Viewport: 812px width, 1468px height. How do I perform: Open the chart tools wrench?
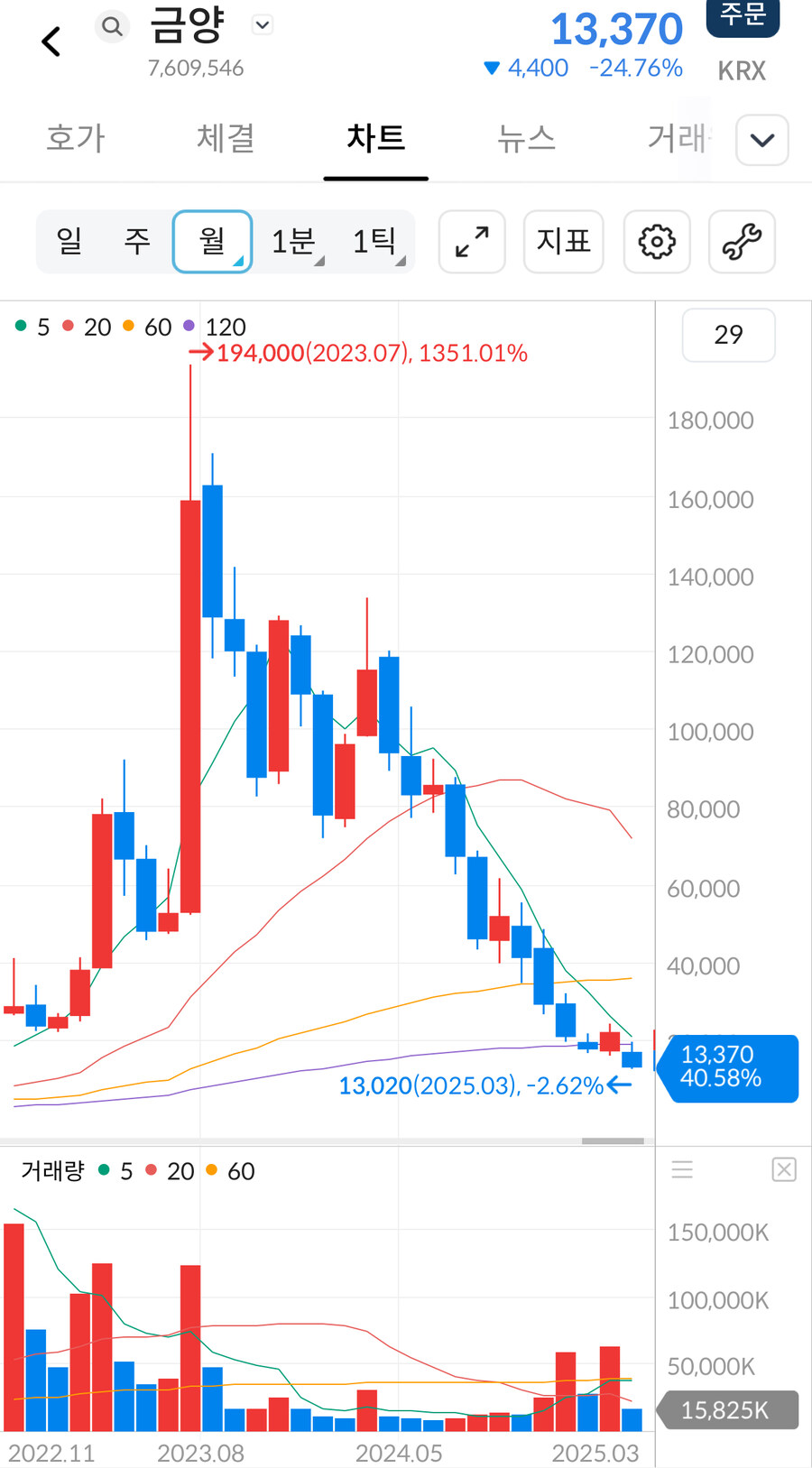tap(742, 242)
